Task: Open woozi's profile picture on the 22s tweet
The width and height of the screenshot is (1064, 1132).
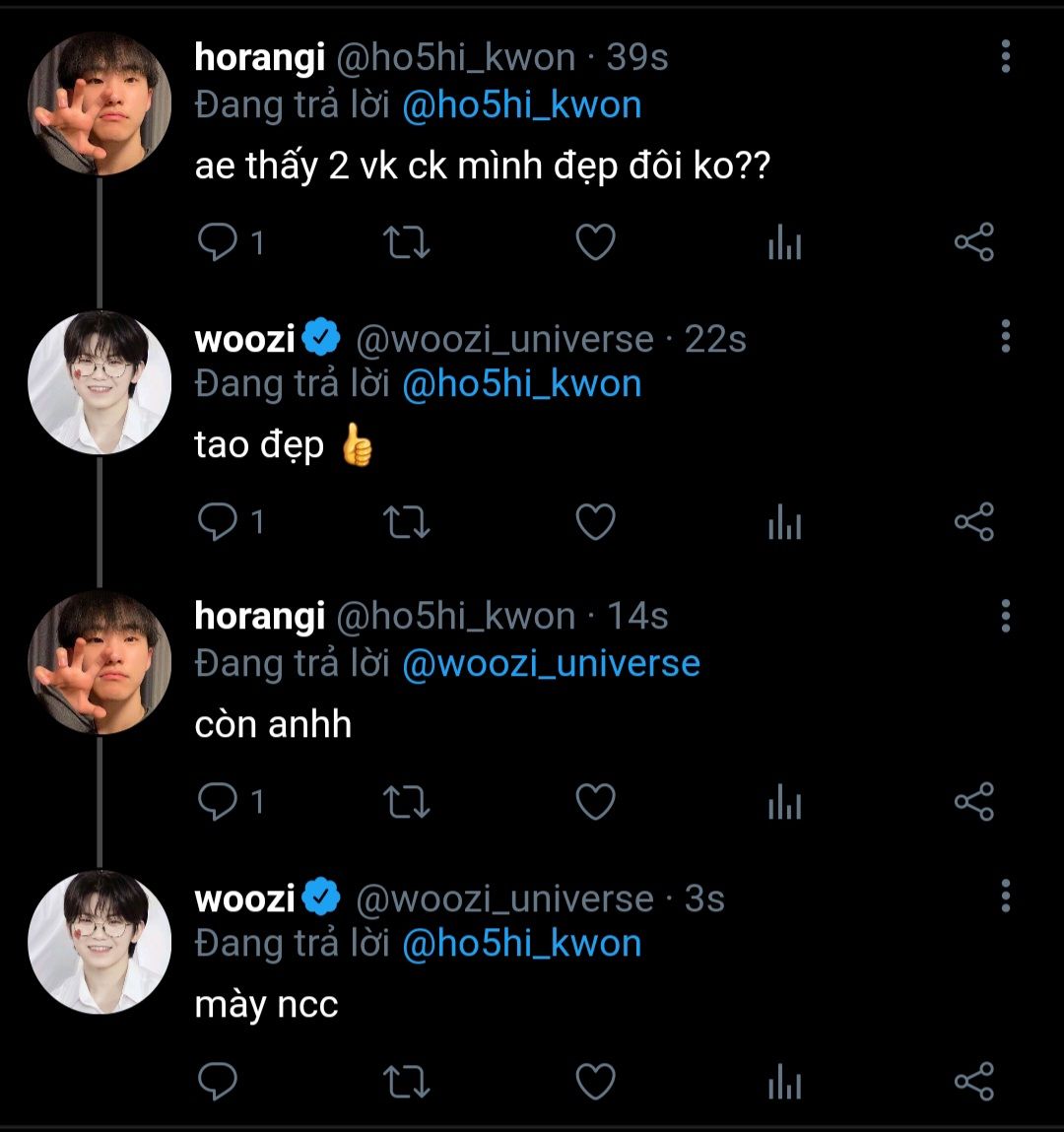Action: pos(100,382)
